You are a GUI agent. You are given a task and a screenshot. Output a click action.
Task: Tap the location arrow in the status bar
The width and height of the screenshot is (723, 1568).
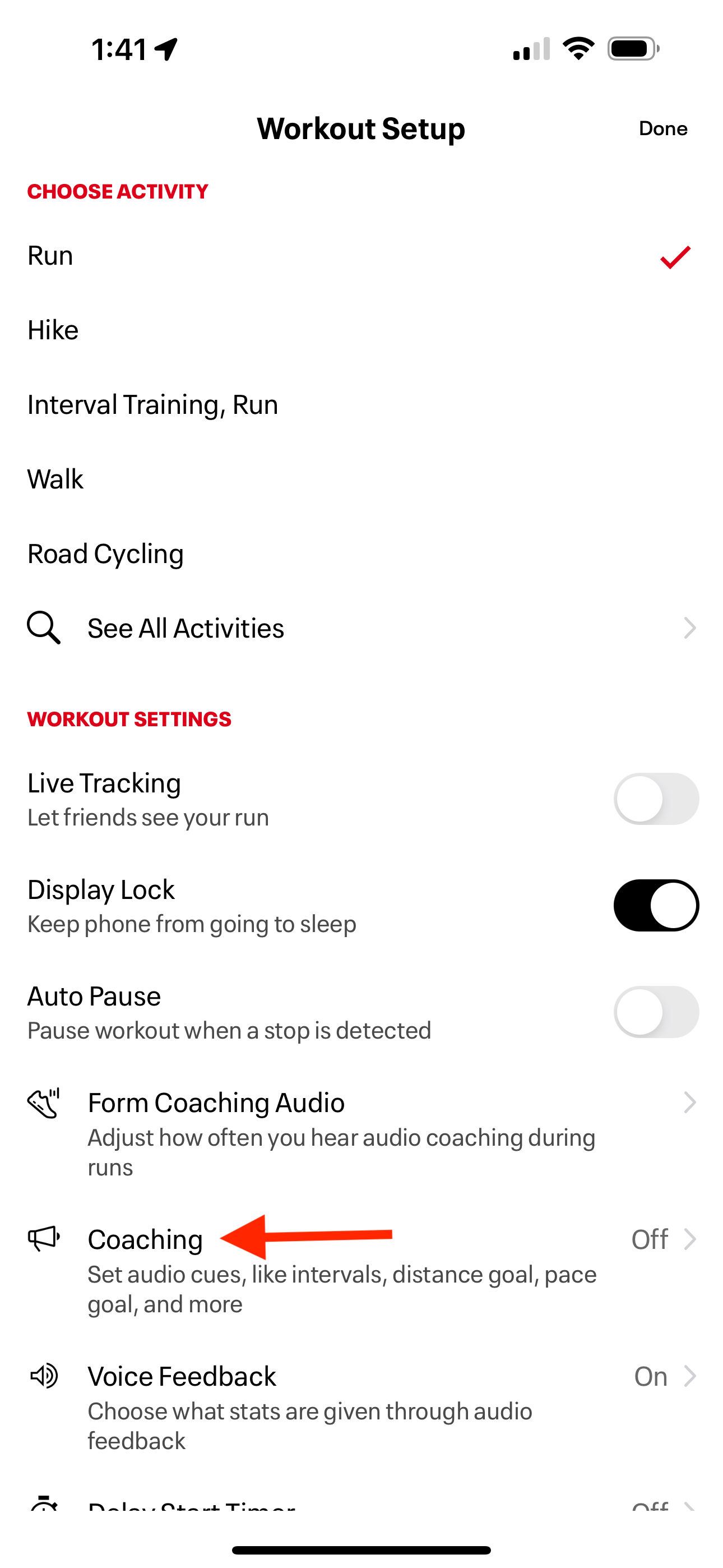164,49
